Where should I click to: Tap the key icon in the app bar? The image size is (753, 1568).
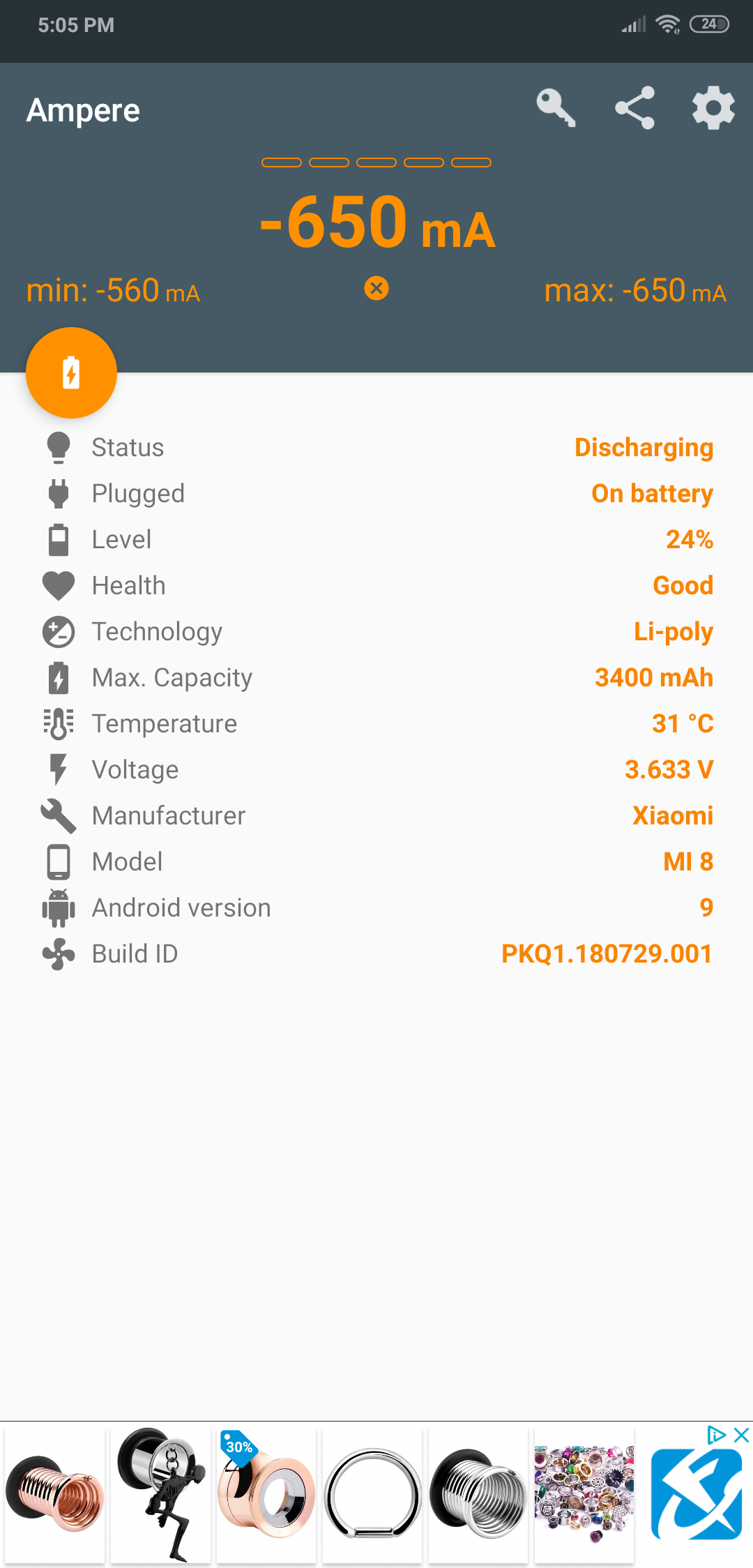(x=556, y=108)
